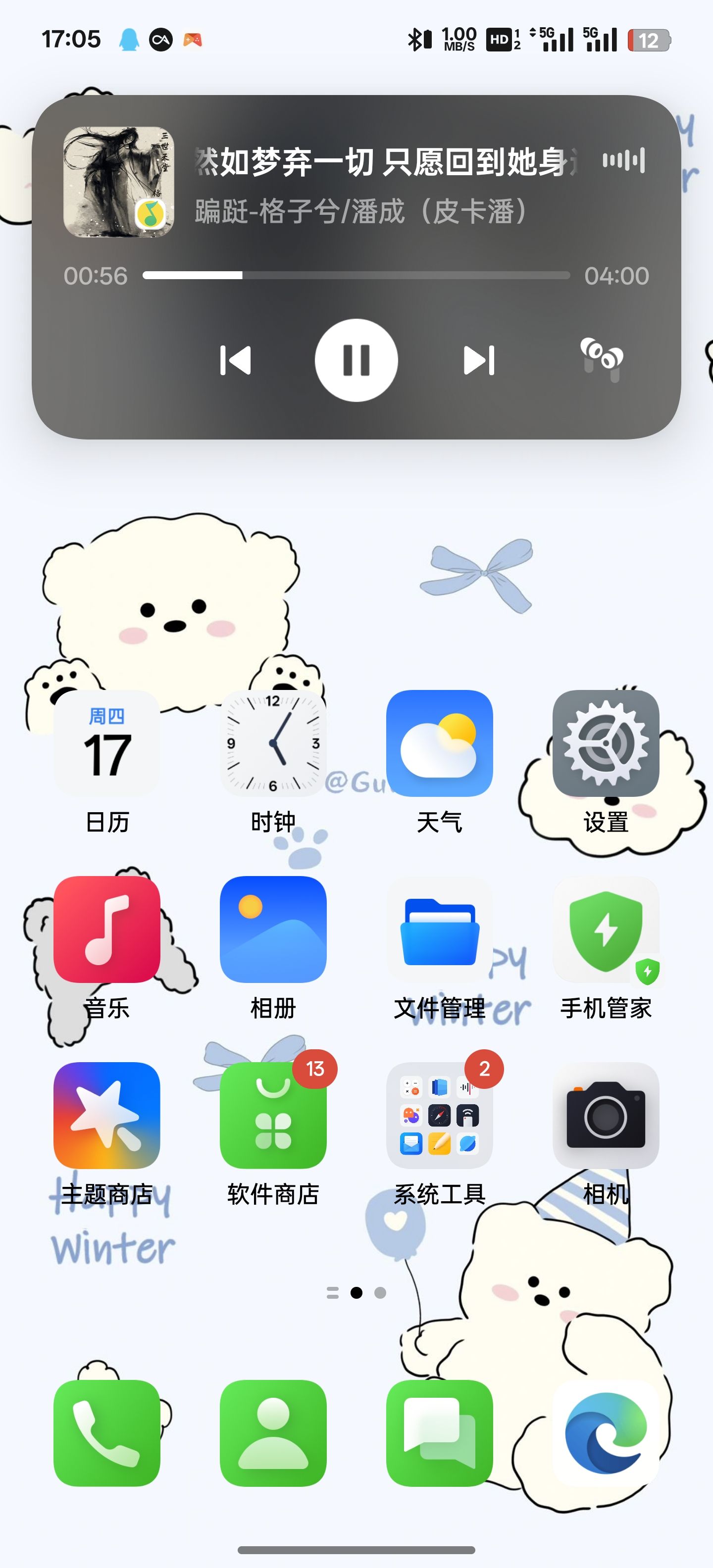The image size is (713, 1568).
Task: Open the album cover in the music widget
Action: [x=119, y=181]
